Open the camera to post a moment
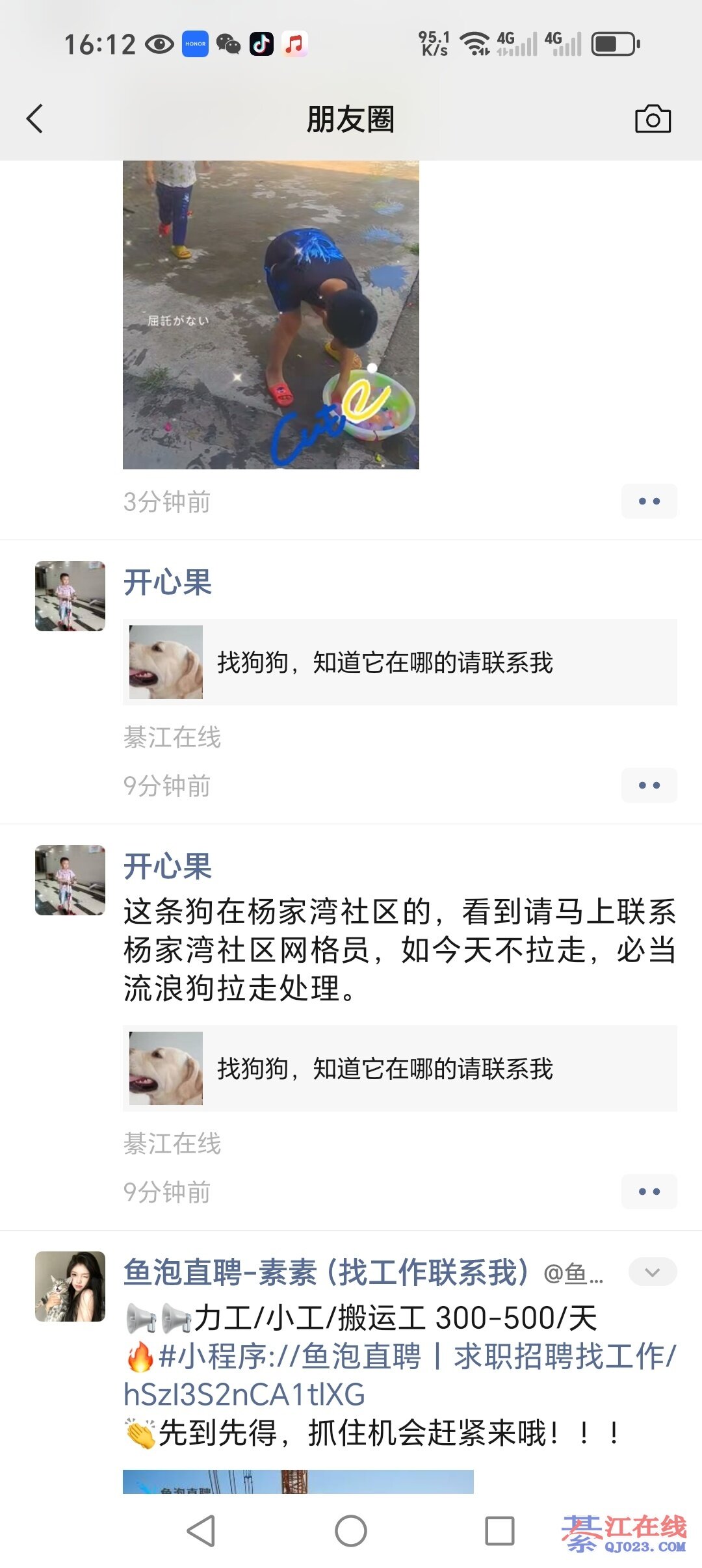 pyautogui.click(x=653, y=119)
